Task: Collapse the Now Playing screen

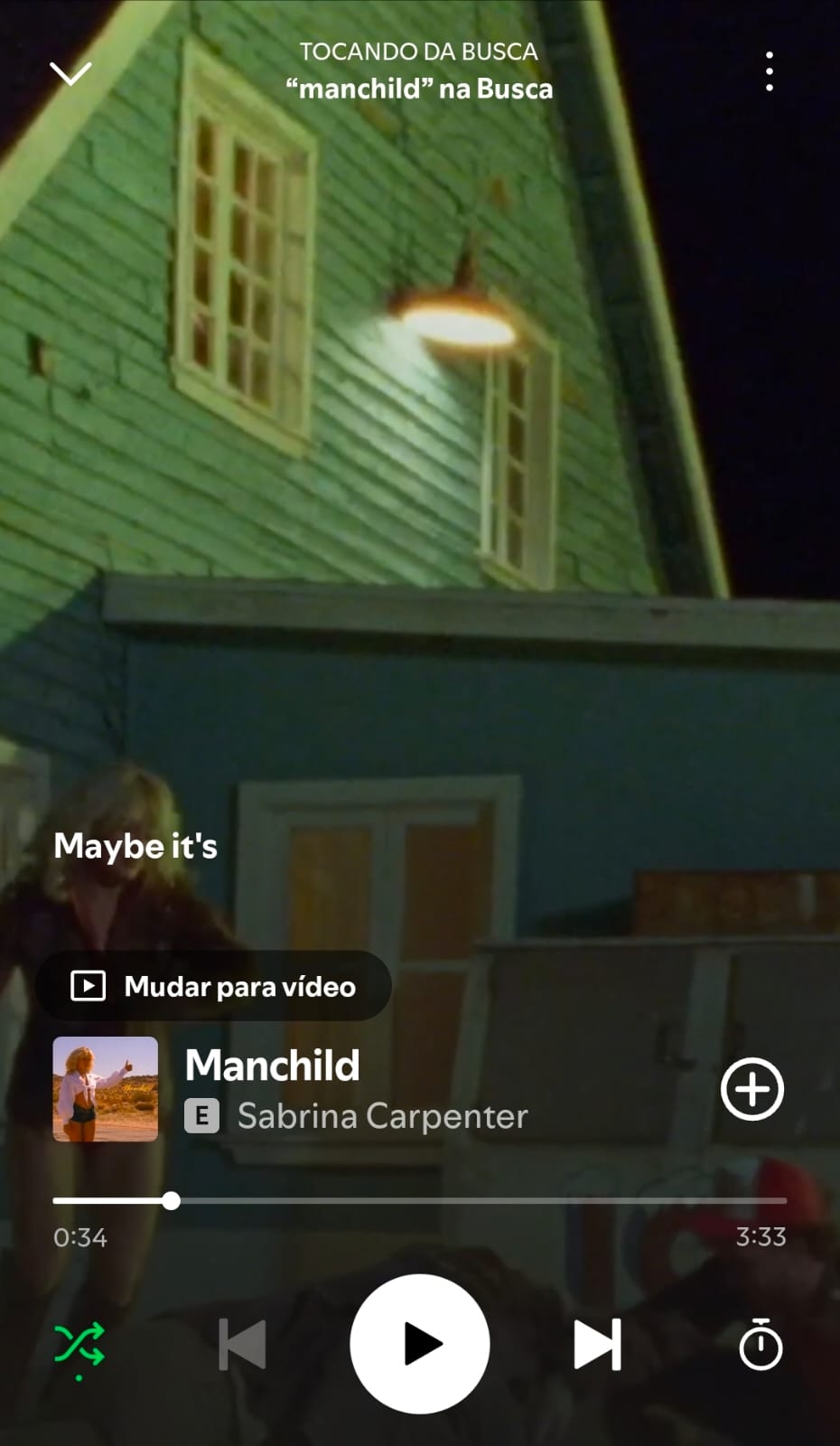Action: coord(71,72)
